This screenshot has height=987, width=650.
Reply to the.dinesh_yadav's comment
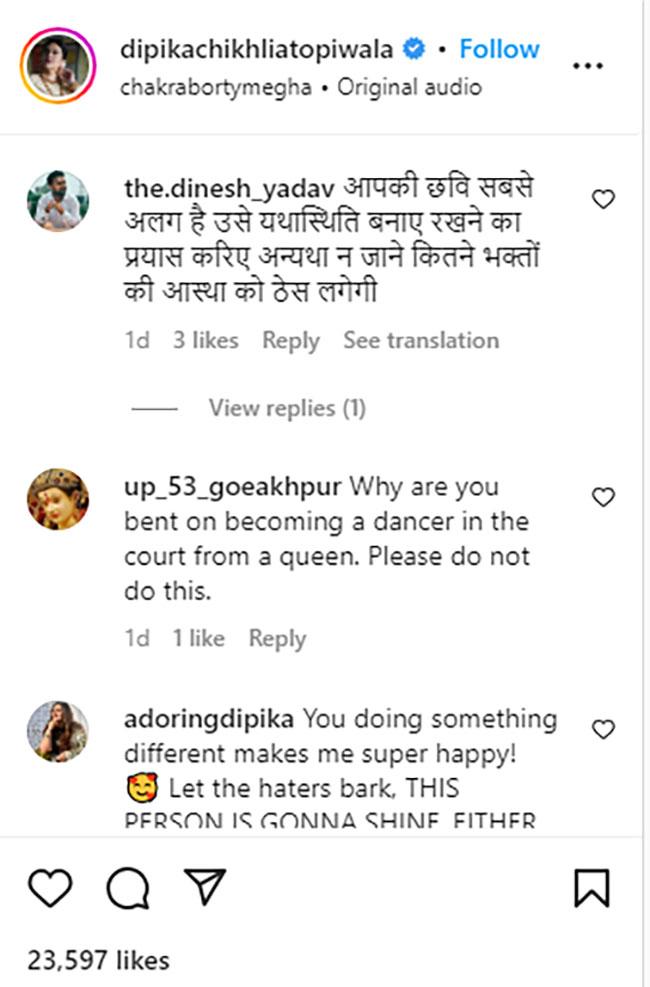(290, 341)
